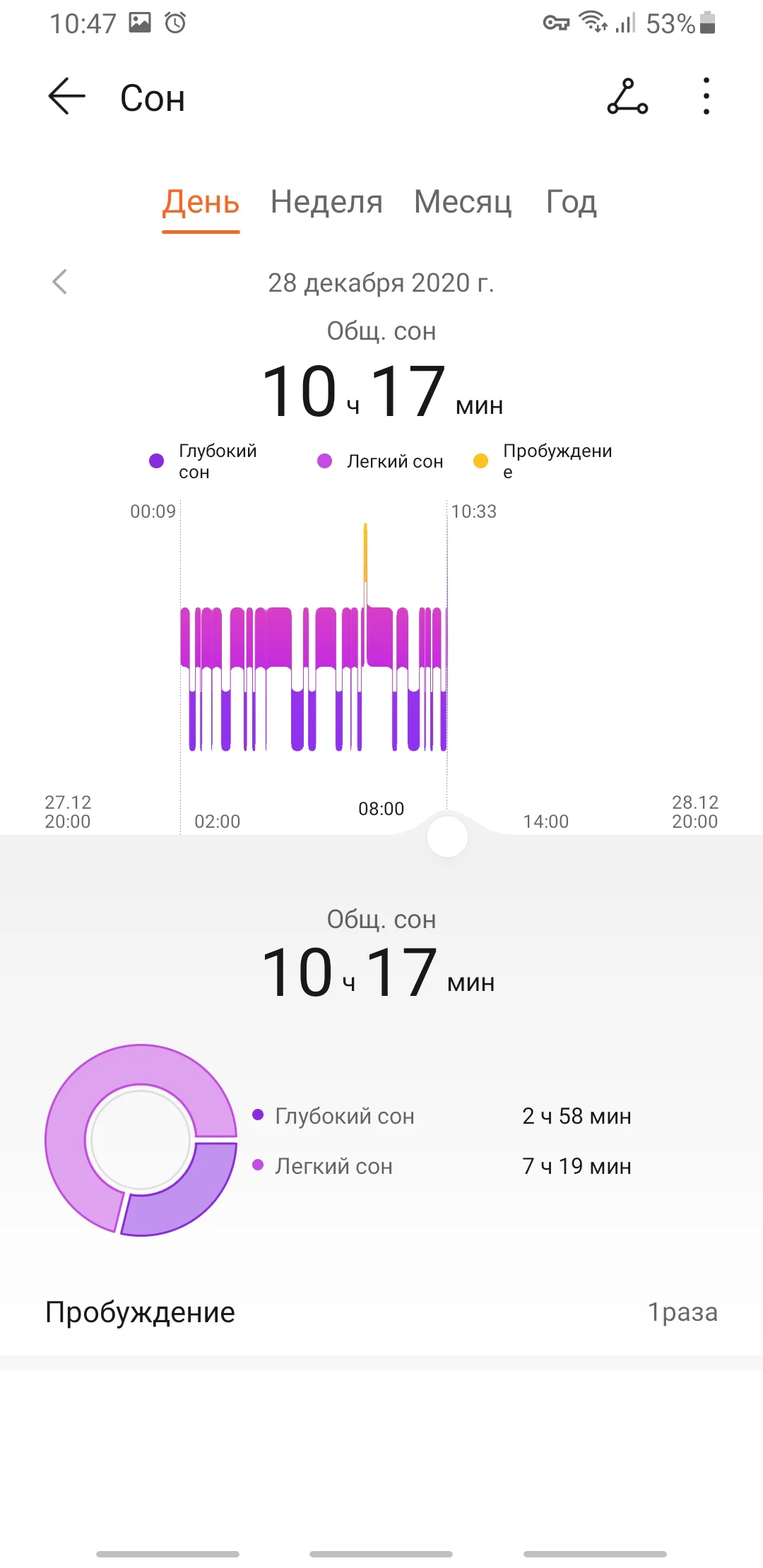This screenshot has width=763, height=1568.
Task: Tap the back arrow to leave Сон screen
Action: point(64,97)
